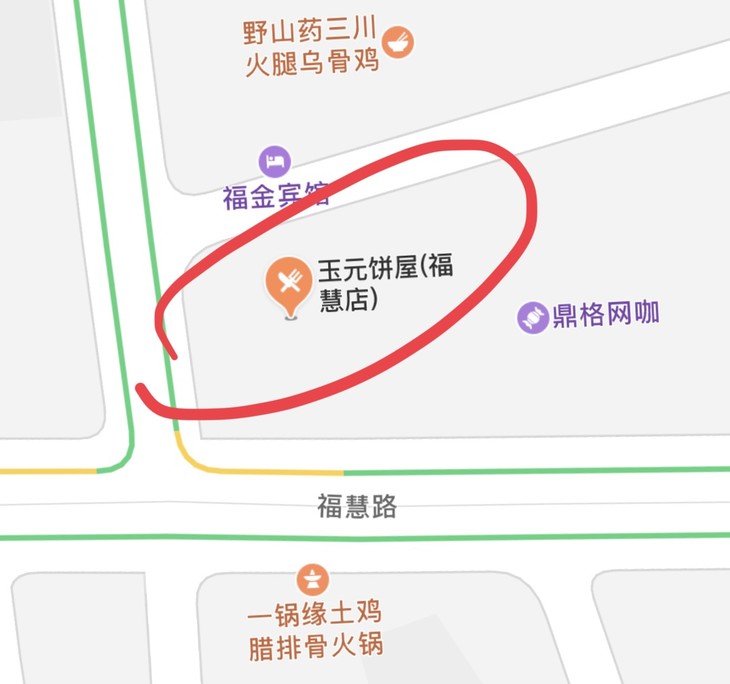The height and width of the screenshot is (684, 730).
Task: Open the 福金宾馆 hotel marker
Action: [275, 162]
